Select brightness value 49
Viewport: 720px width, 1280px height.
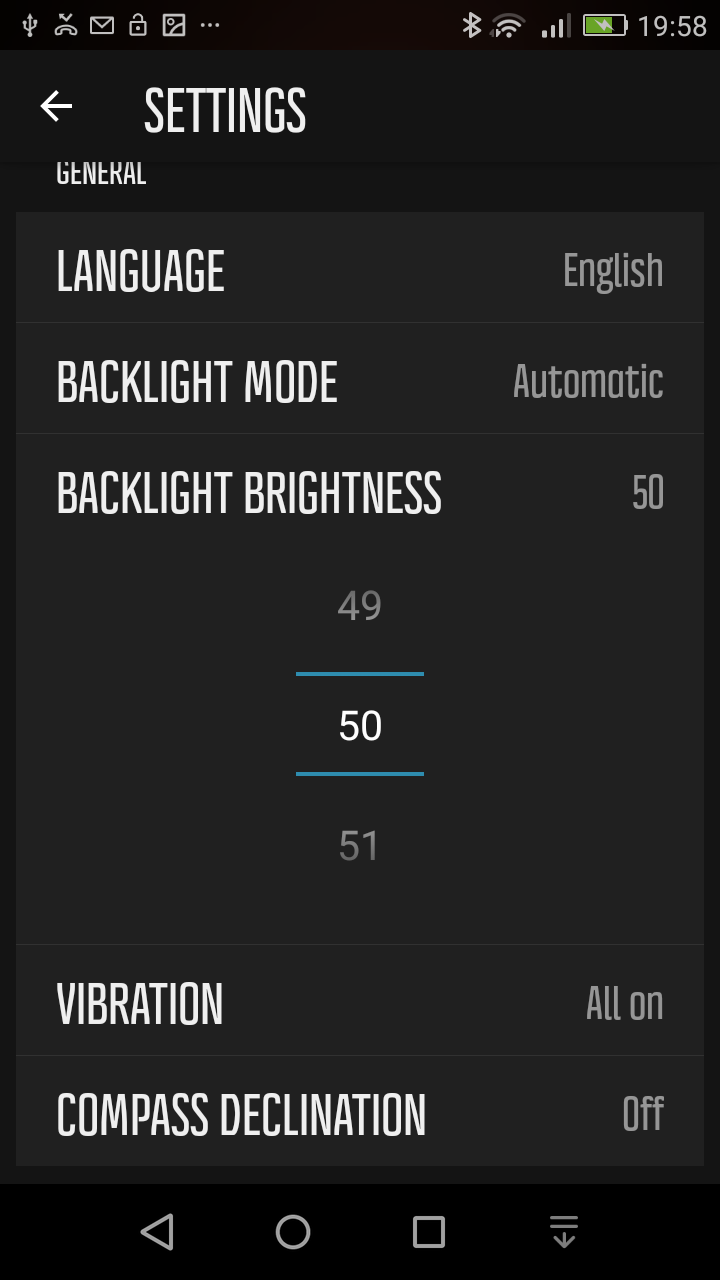click(x=360, y=606)
